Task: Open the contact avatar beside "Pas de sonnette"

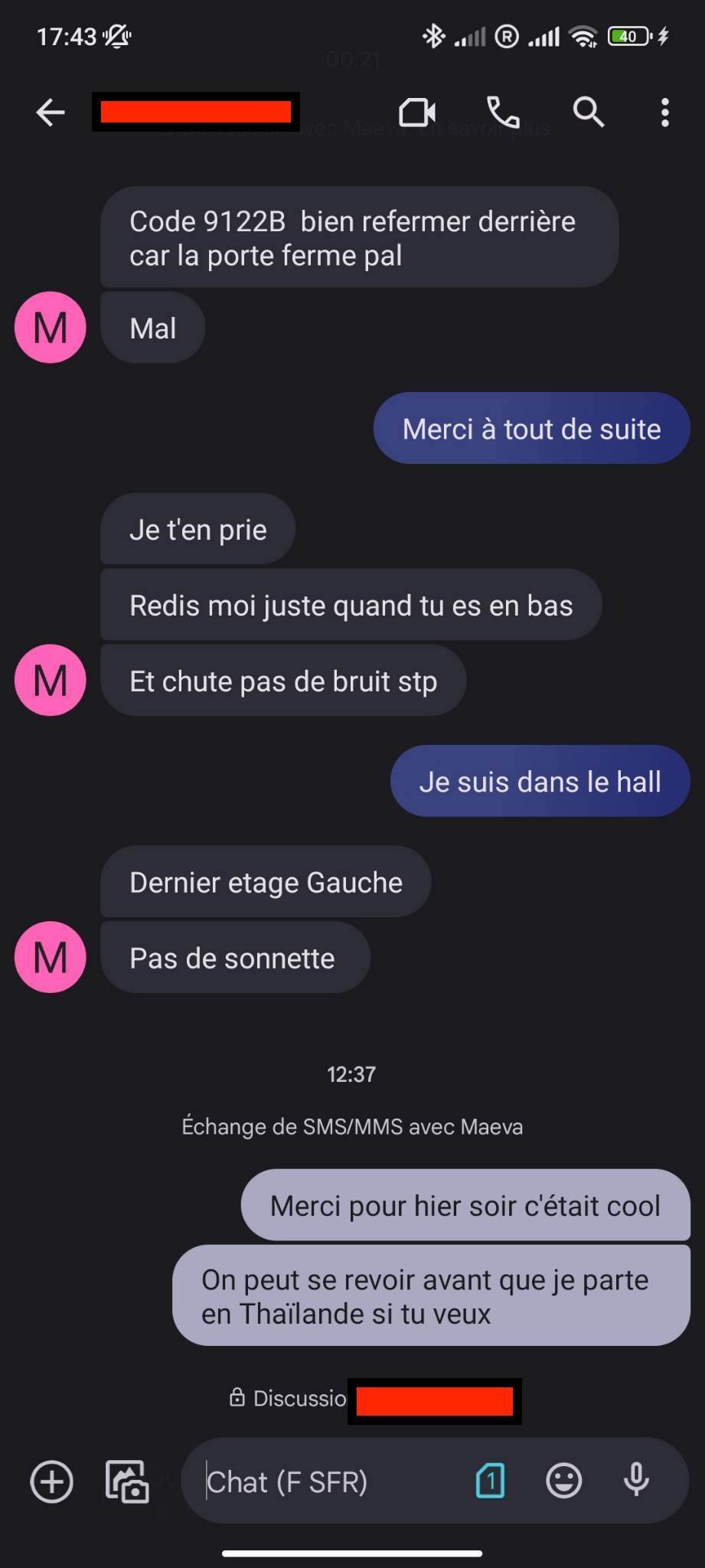Action: click(x=51, y=957)
